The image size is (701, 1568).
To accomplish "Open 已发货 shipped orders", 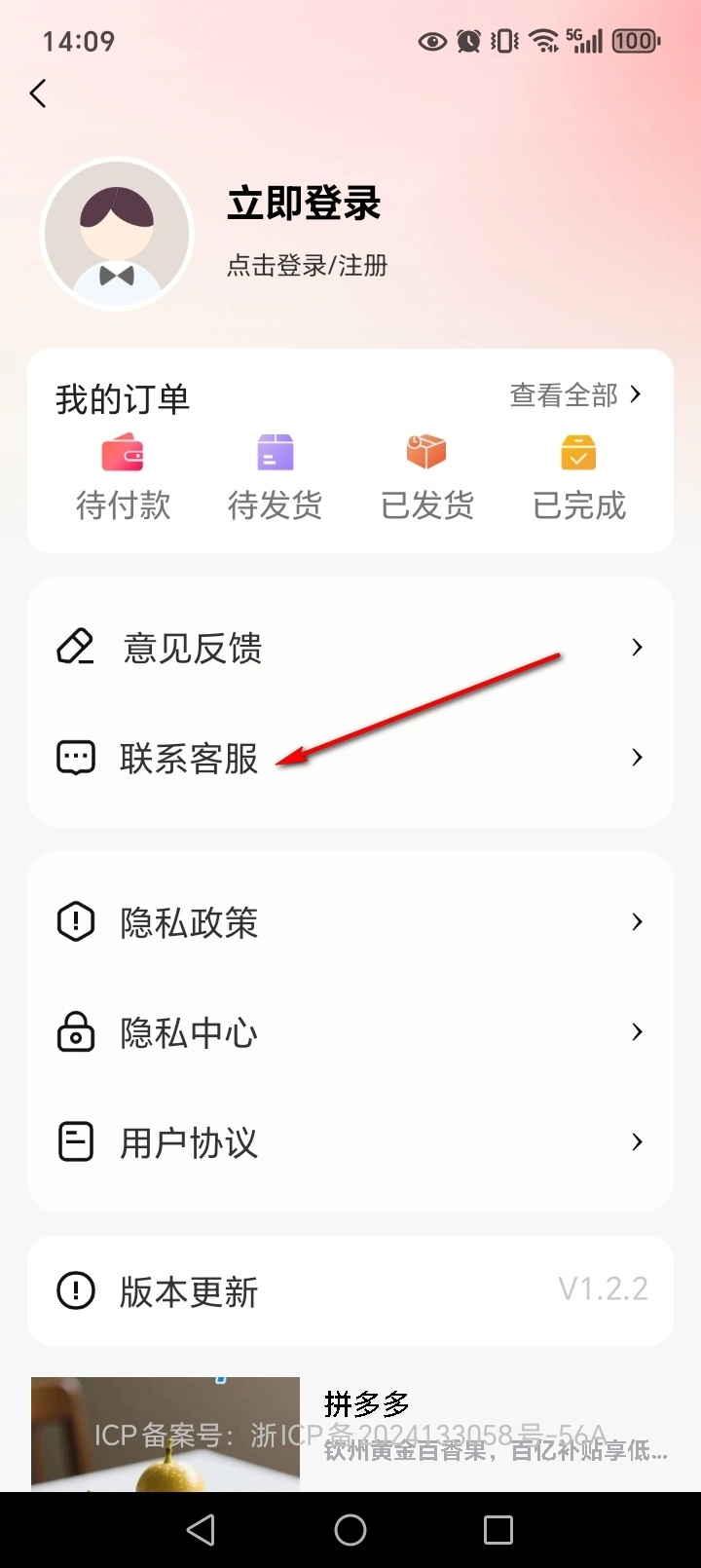I will click(426, 479).
